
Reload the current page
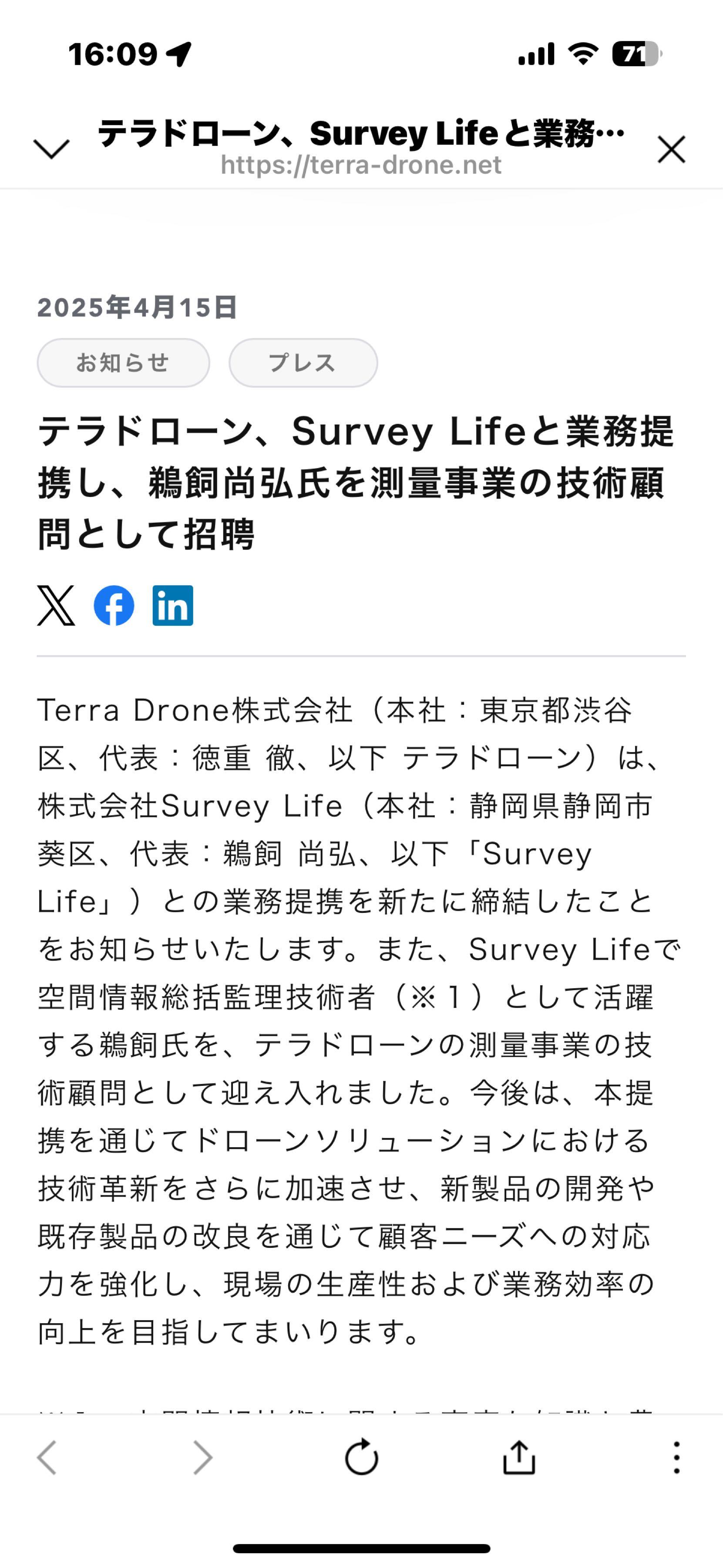[x=361, y=1458]
